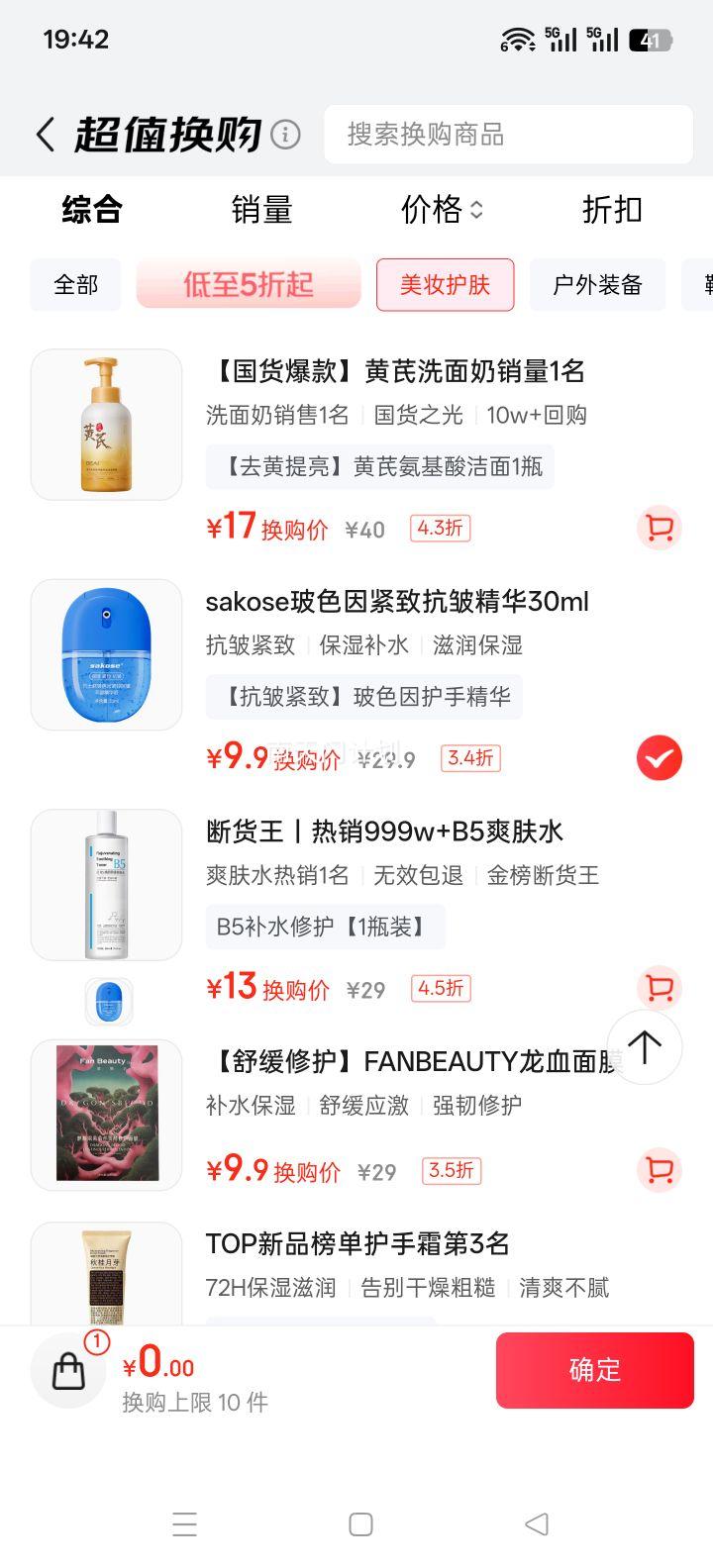
Task: Add 黄芪洗面奶 to cart
Action: tap(659, 528)
